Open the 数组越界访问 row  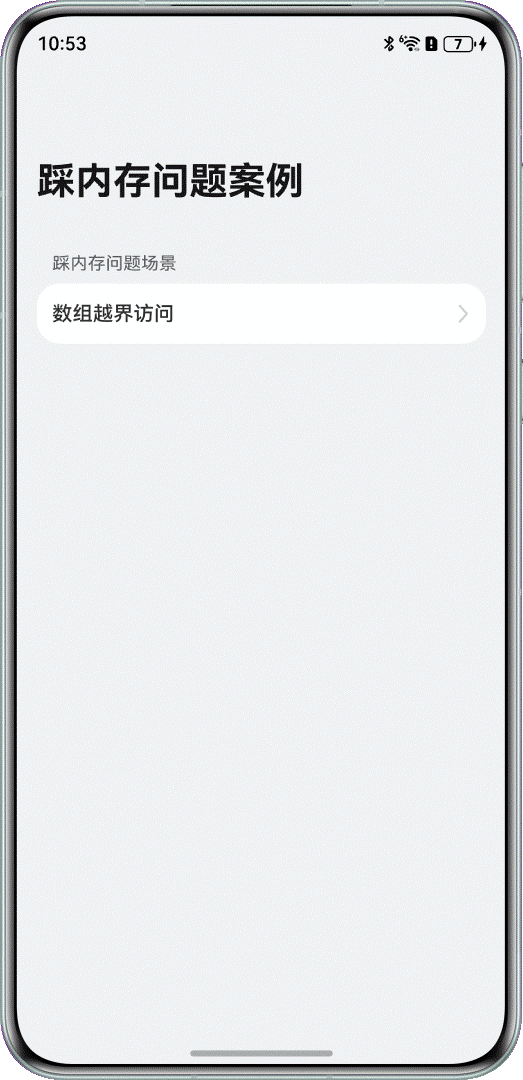261,314
